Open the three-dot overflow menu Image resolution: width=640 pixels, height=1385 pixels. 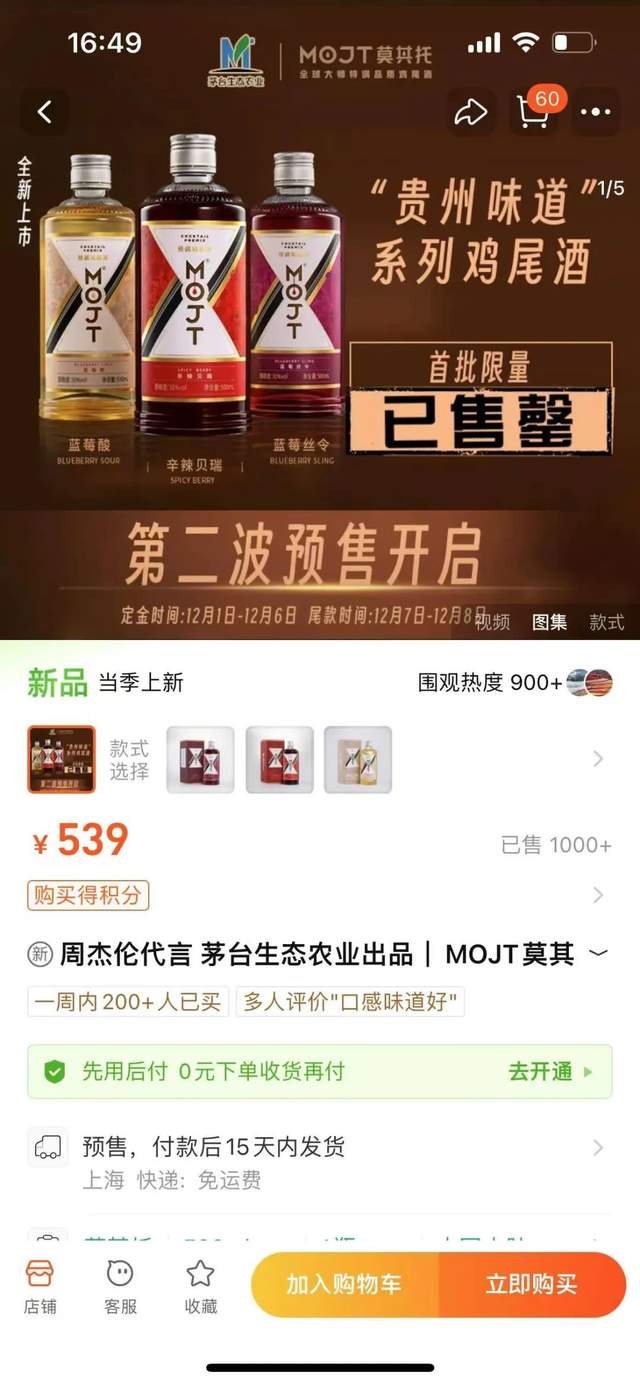click(x=595, y=112)
